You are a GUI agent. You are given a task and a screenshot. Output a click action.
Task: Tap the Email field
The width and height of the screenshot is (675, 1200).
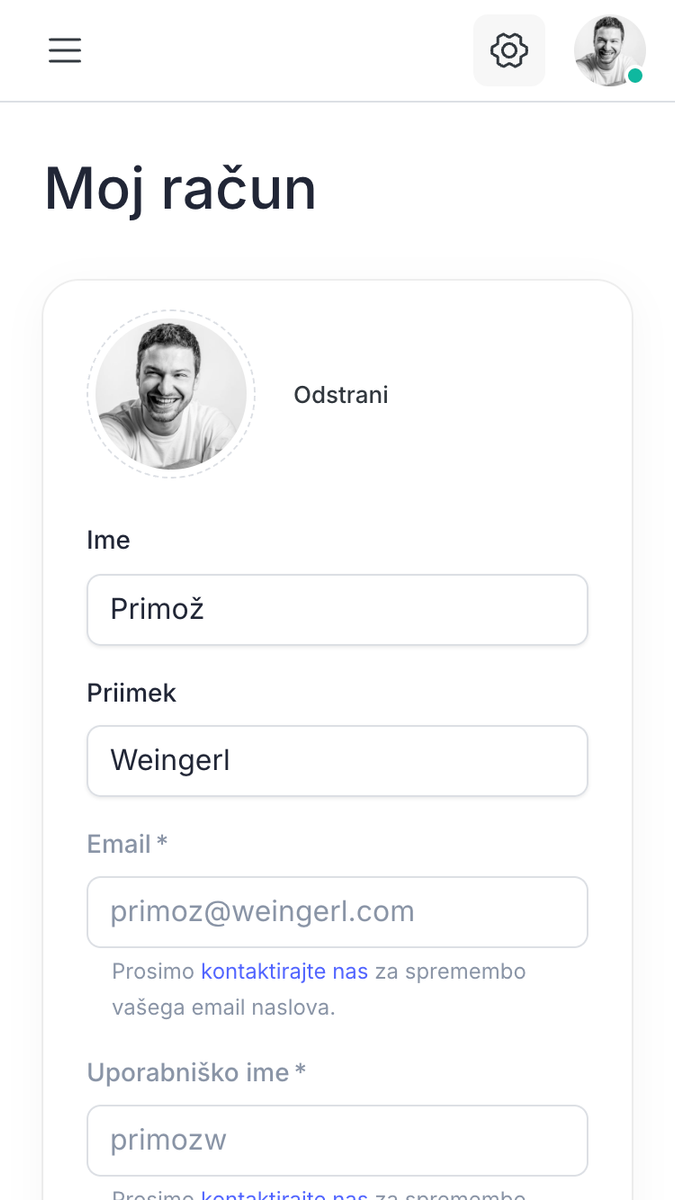click(337, 912)
